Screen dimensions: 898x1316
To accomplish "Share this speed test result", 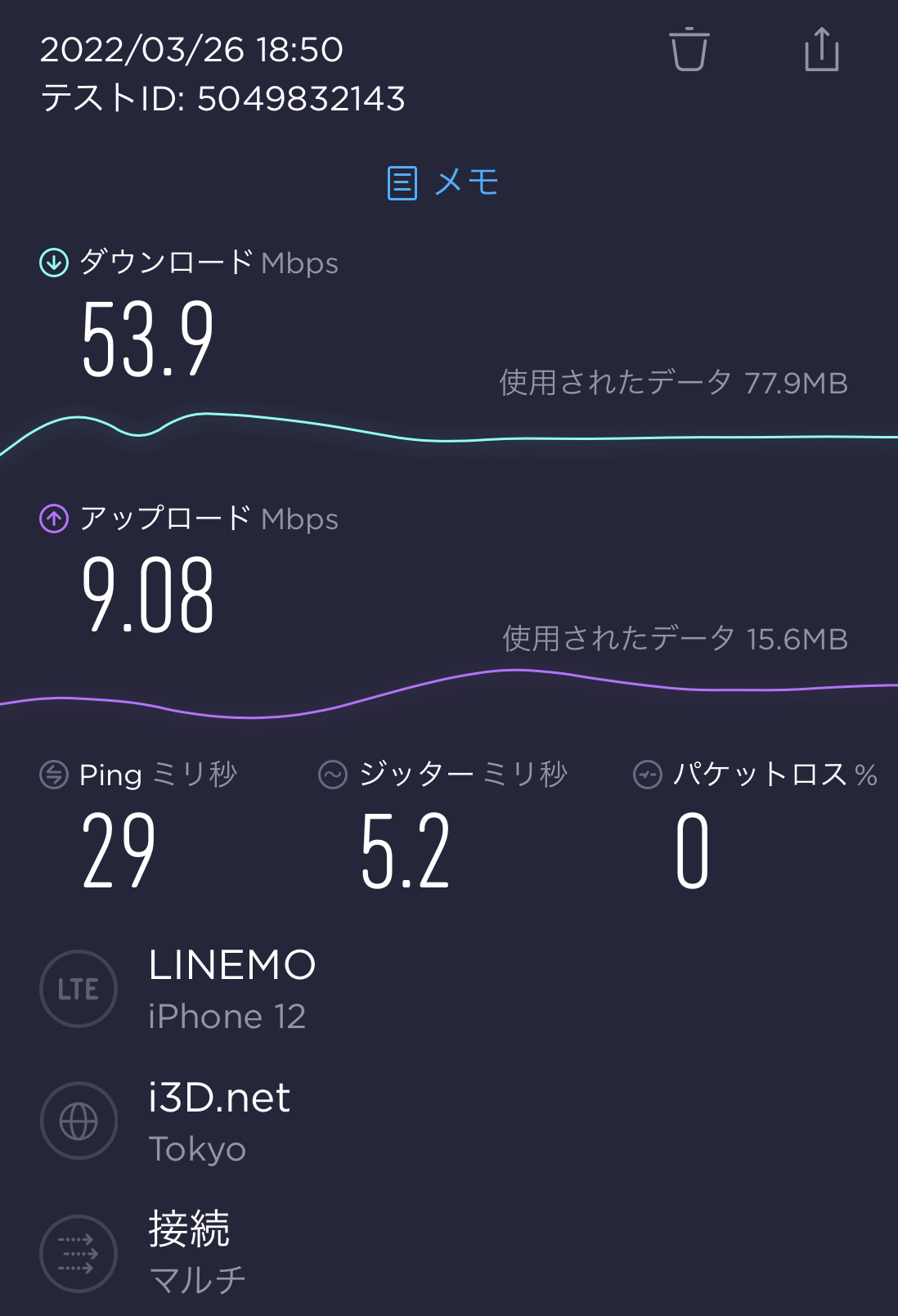I will (821, 50).
